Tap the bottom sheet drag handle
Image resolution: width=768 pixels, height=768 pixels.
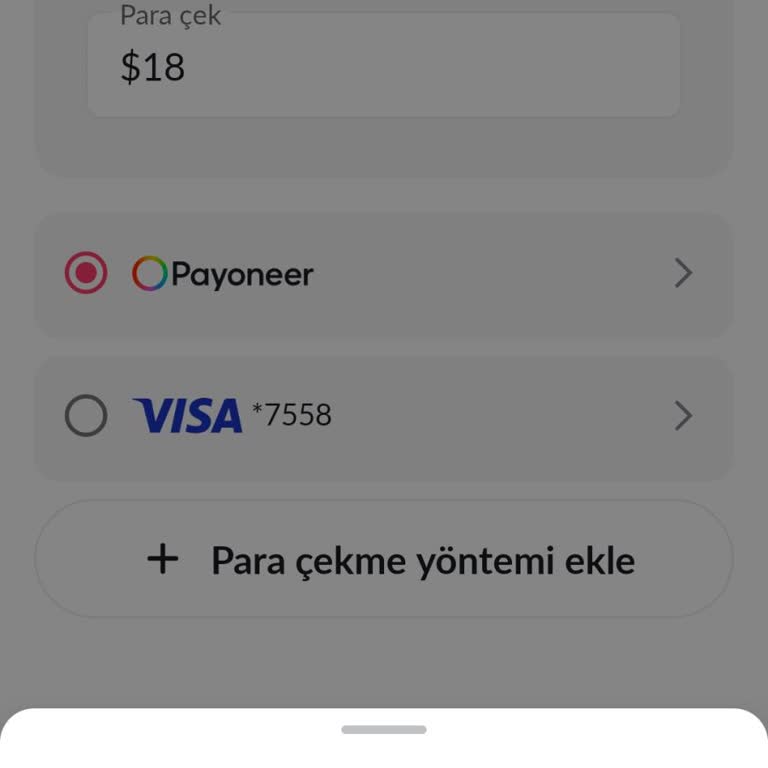pos(384,730)
